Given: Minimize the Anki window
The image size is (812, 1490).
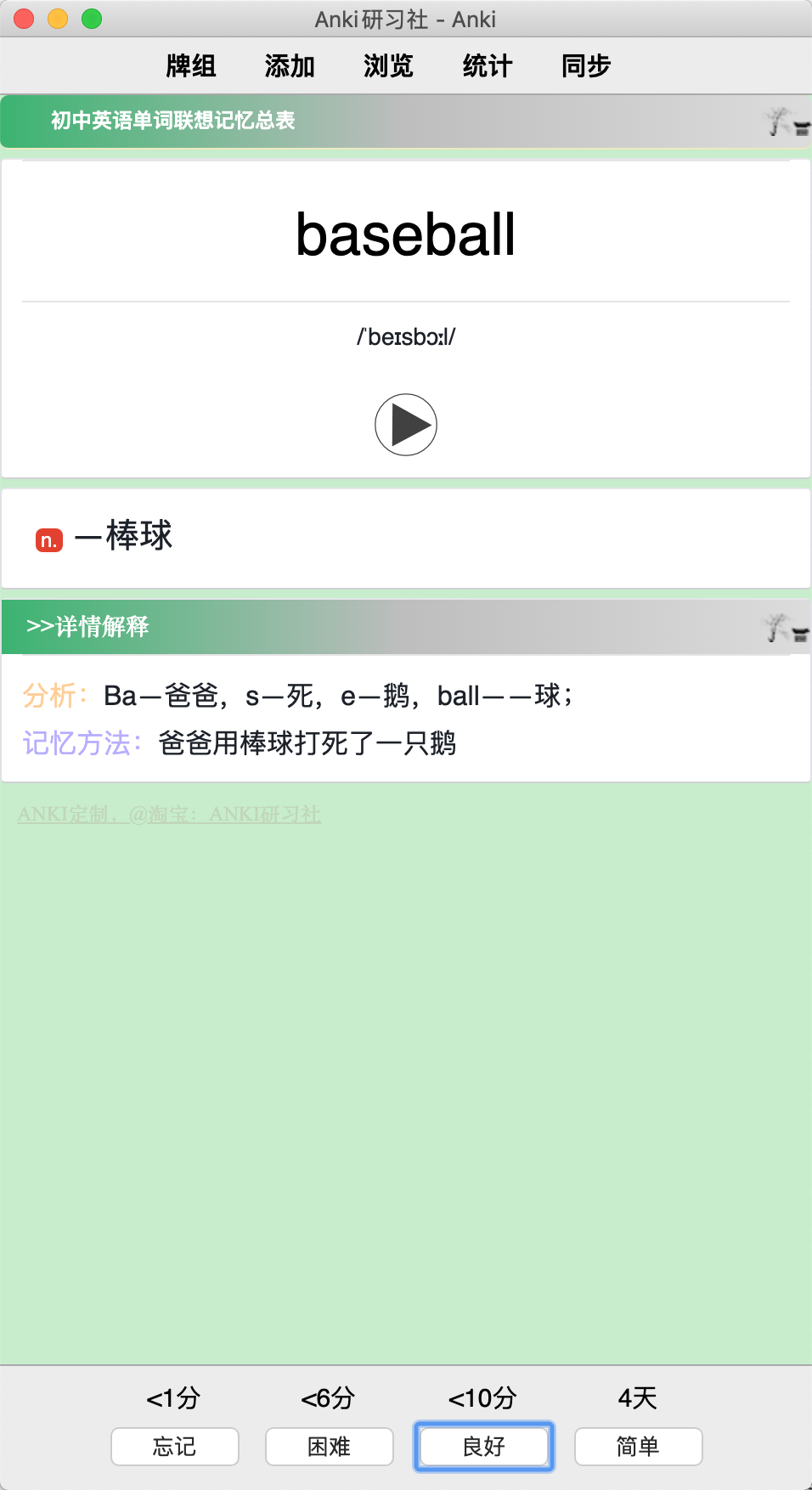Looking at the screenshot, I should 58,19.
